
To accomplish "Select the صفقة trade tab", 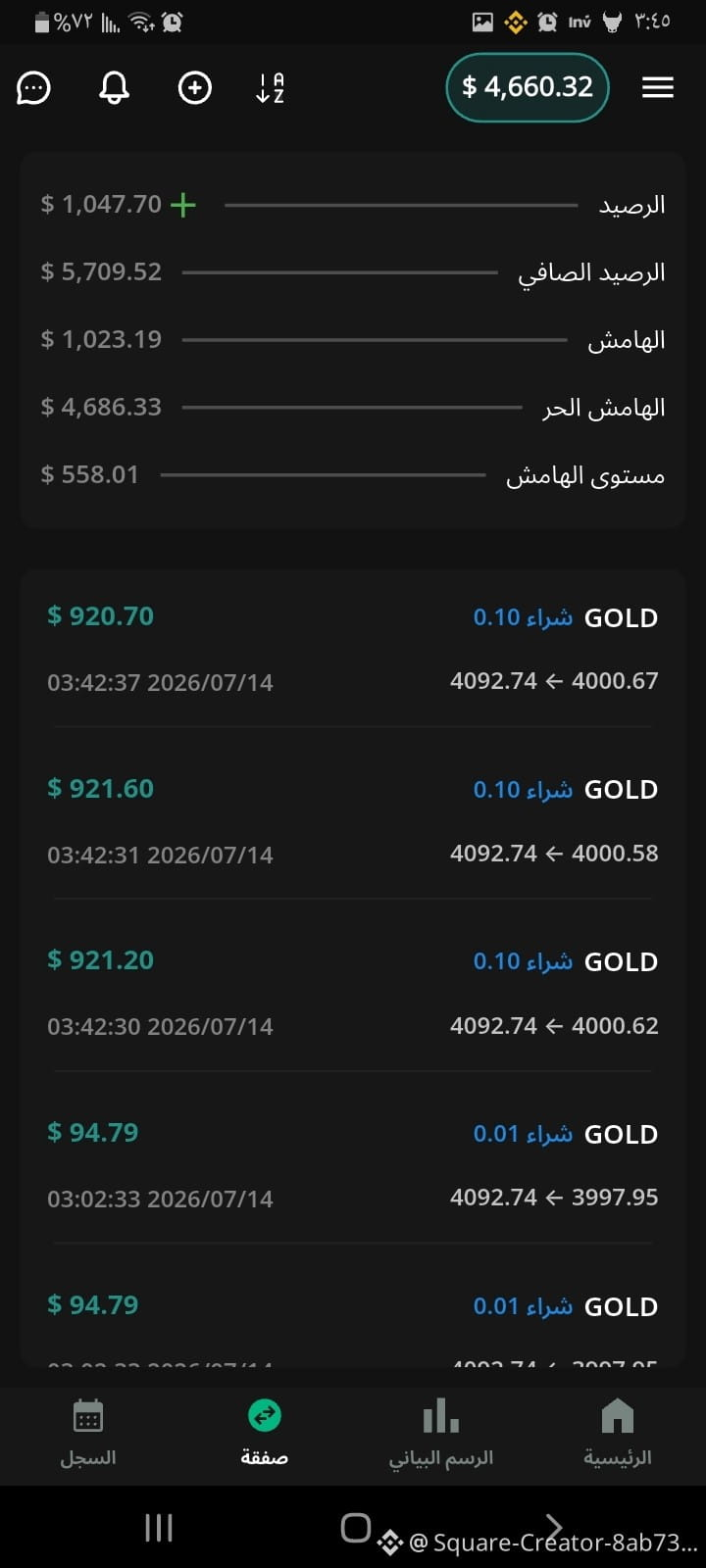I will [265, 1432].
